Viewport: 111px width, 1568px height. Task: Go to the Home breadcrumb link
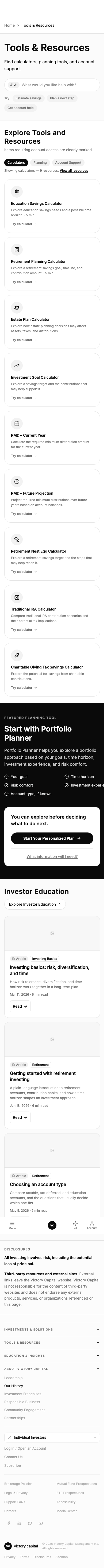[10, 26]
